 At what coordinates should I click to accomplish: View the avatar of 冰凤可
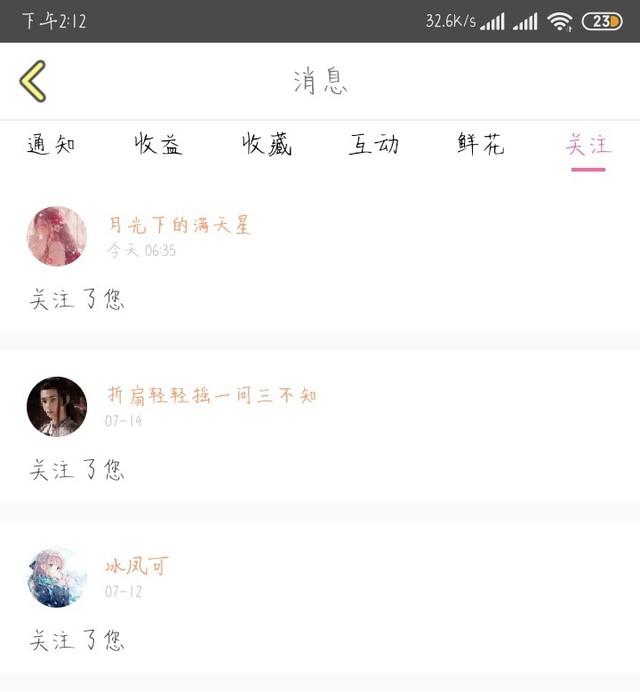[57, 577]
